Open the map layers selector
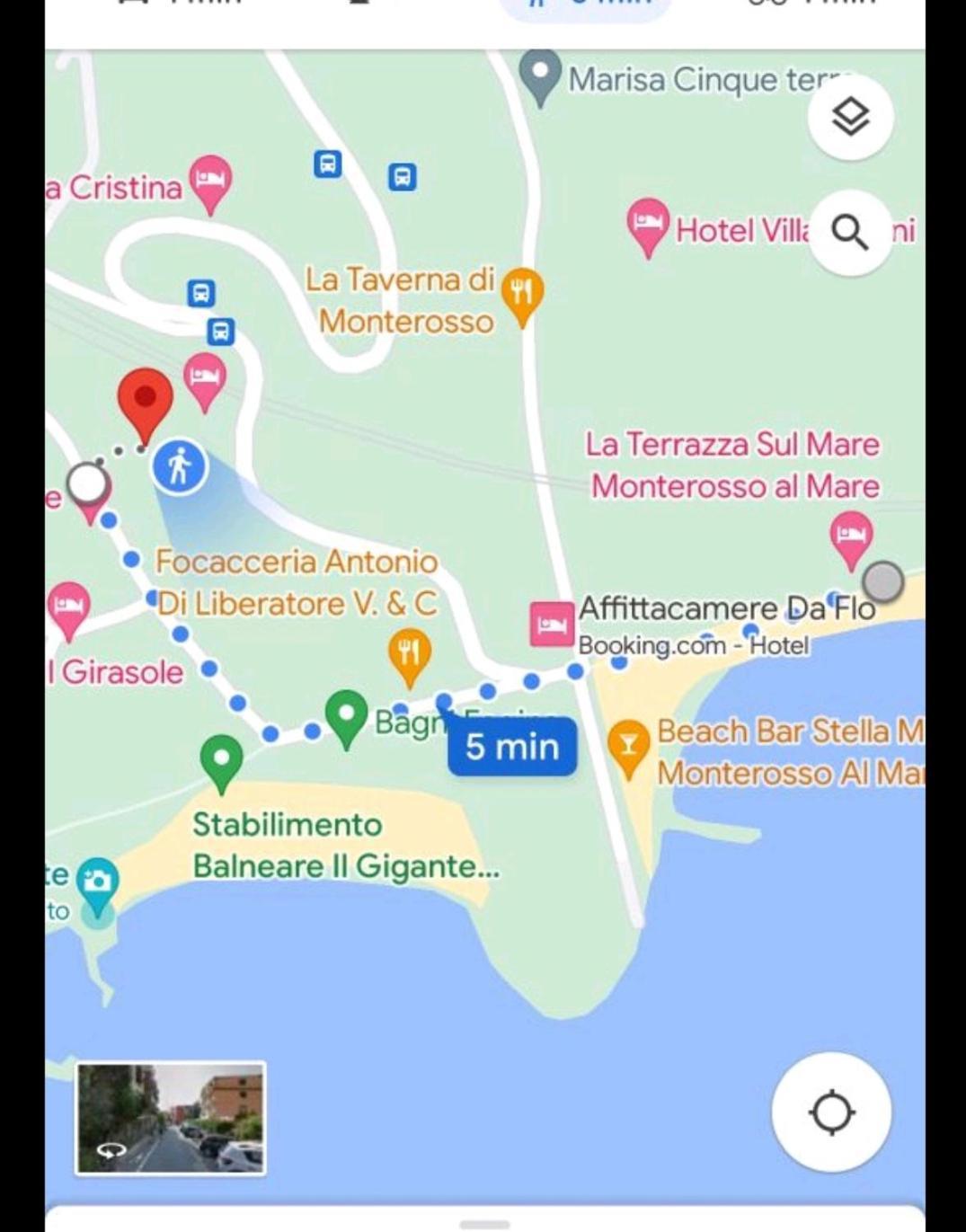966x1232 pixels. (x=850, y=117)
